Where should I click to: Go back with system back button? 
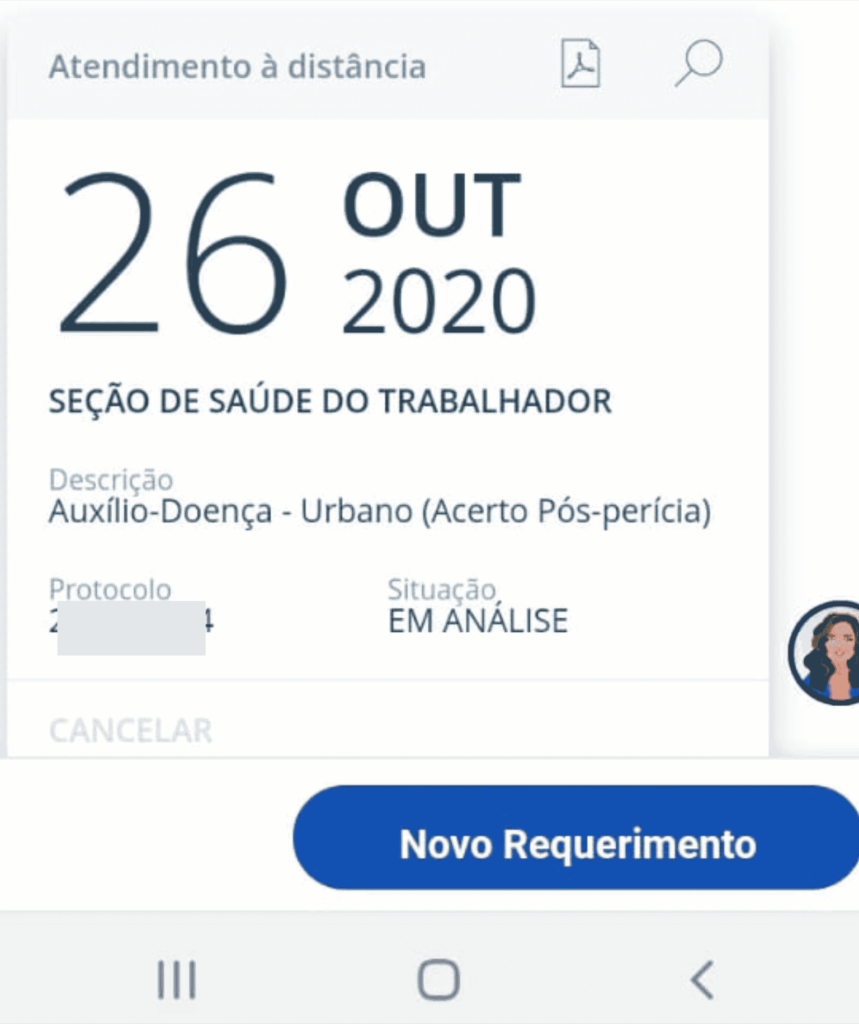click(702, 979)
